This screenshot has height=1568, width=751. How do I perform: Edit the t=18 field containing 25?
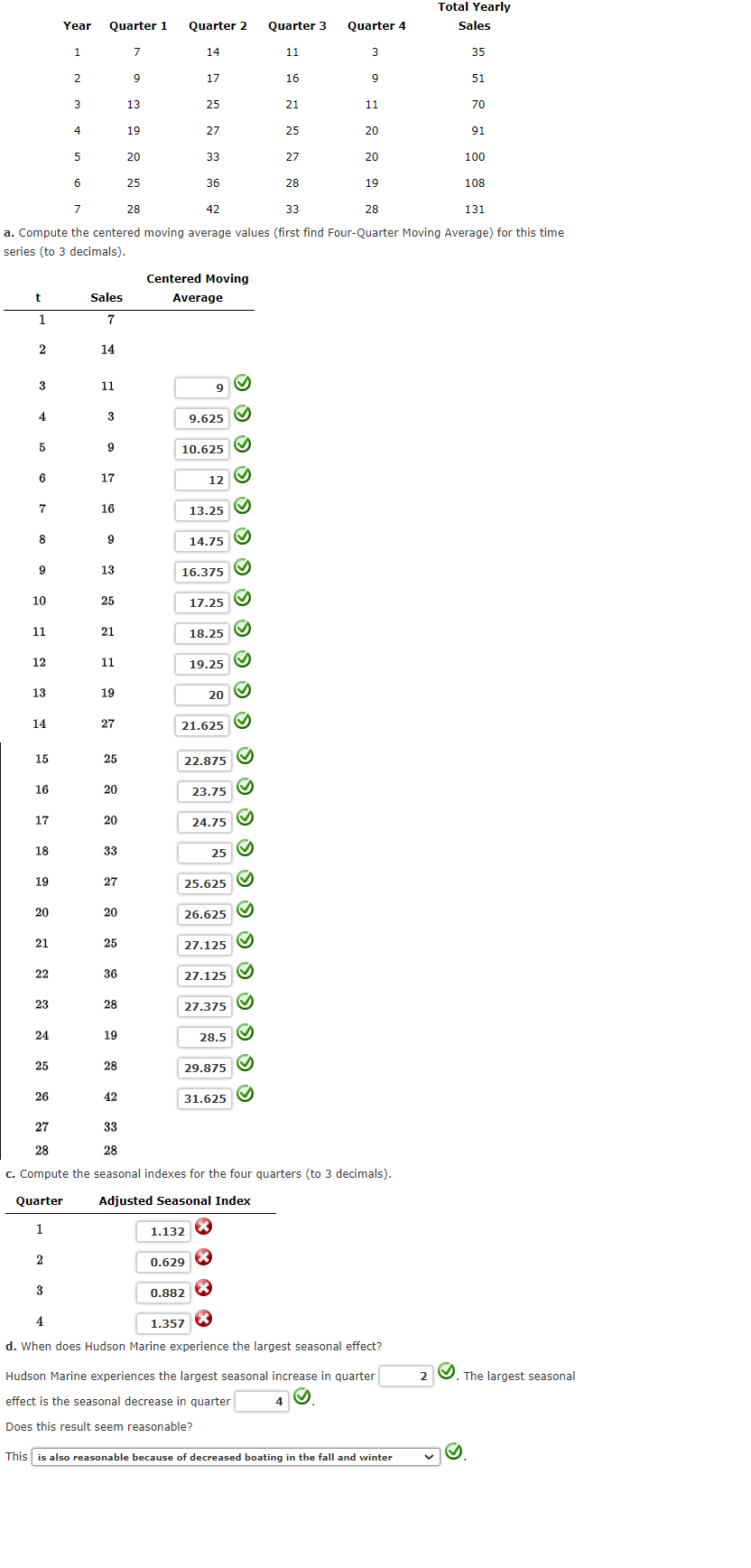click(204, 854)
